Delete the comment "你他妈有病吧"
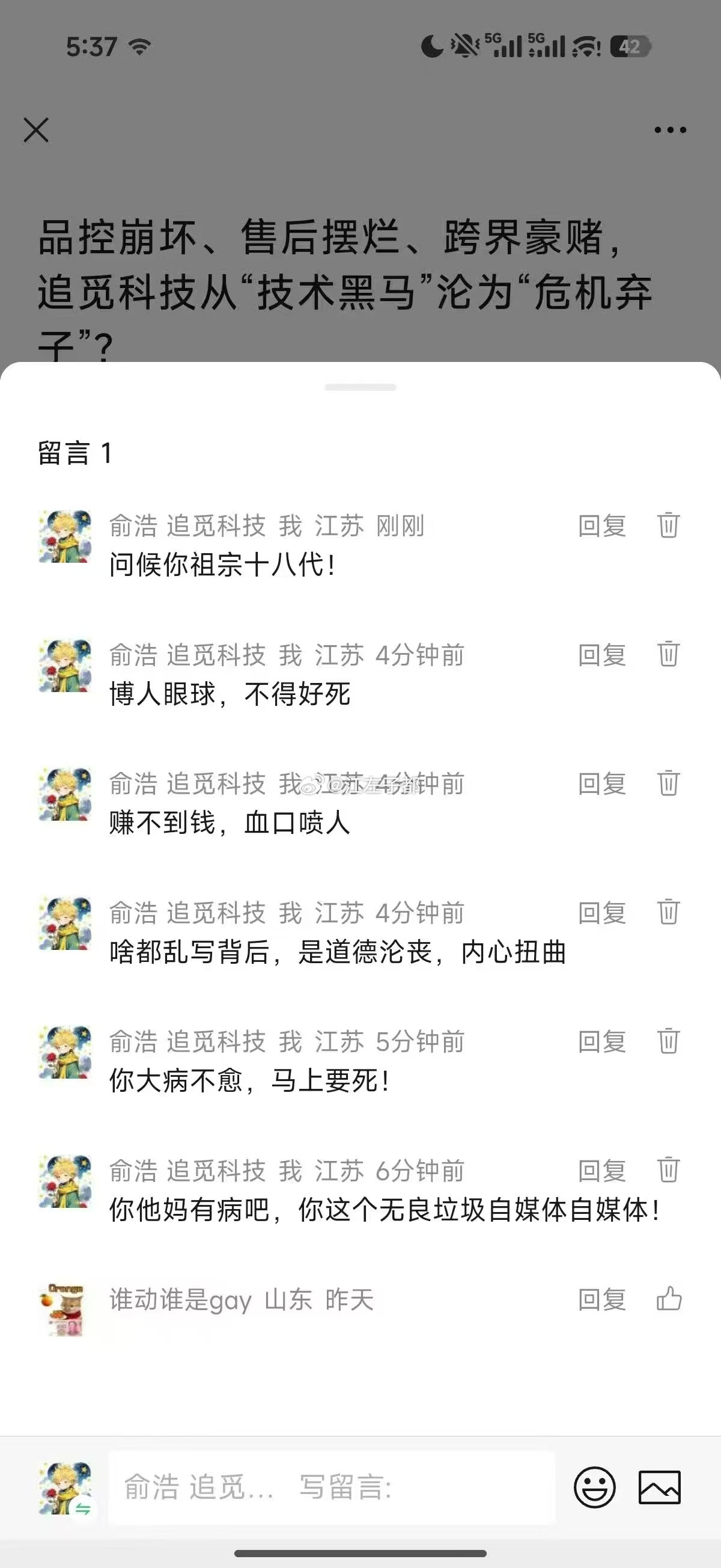Screen dimensions: 721x1568 [670, 1171]
